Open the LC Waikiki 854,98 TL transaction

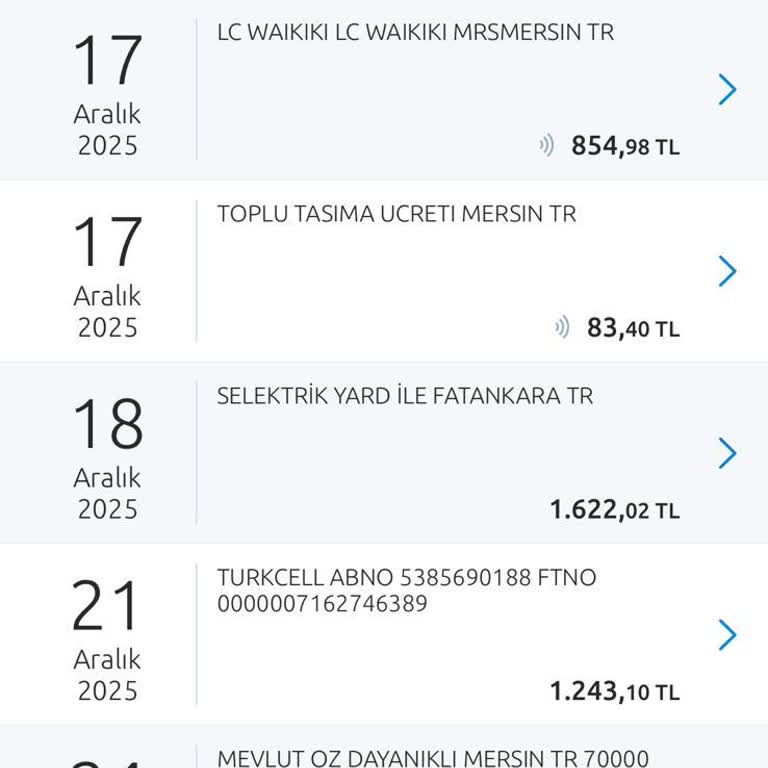point(727,90)
